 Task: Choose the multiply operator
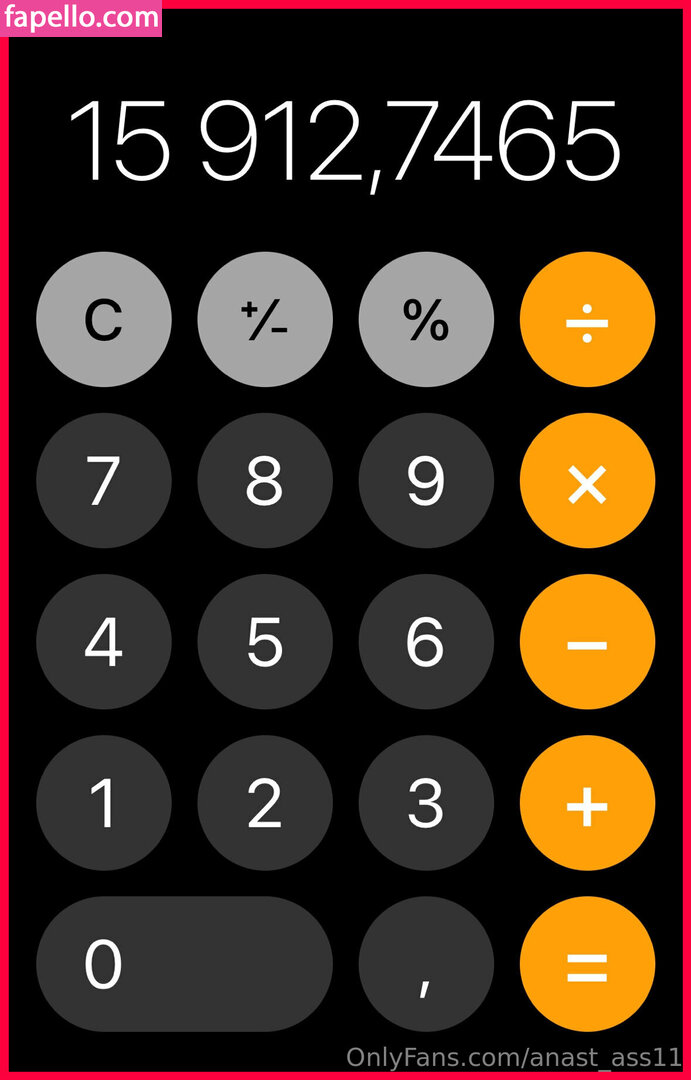[x=587, y=481]
